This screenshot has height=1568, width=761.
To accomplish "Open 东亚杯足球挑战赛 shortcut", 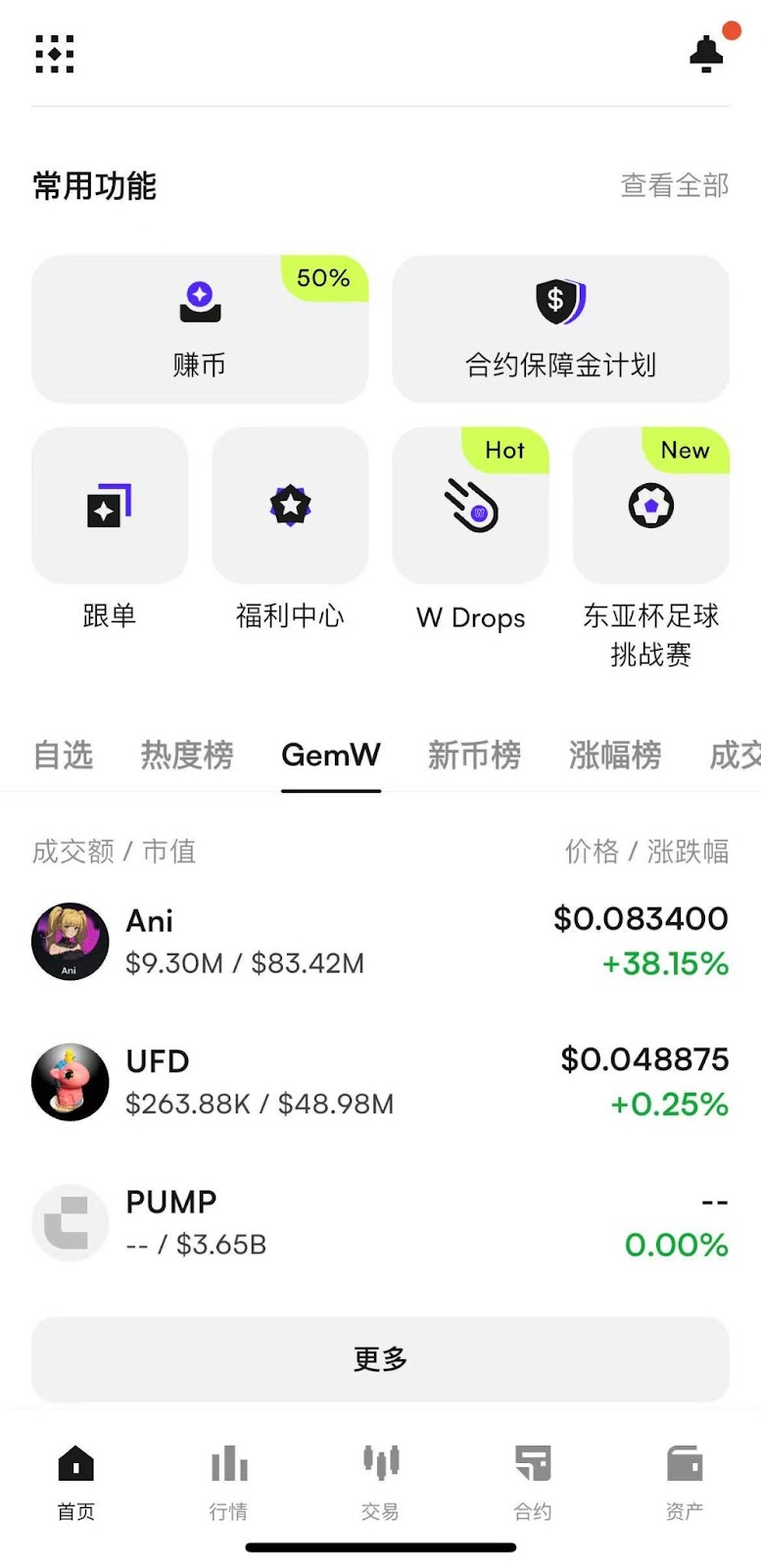I will [x=650, y=506].
